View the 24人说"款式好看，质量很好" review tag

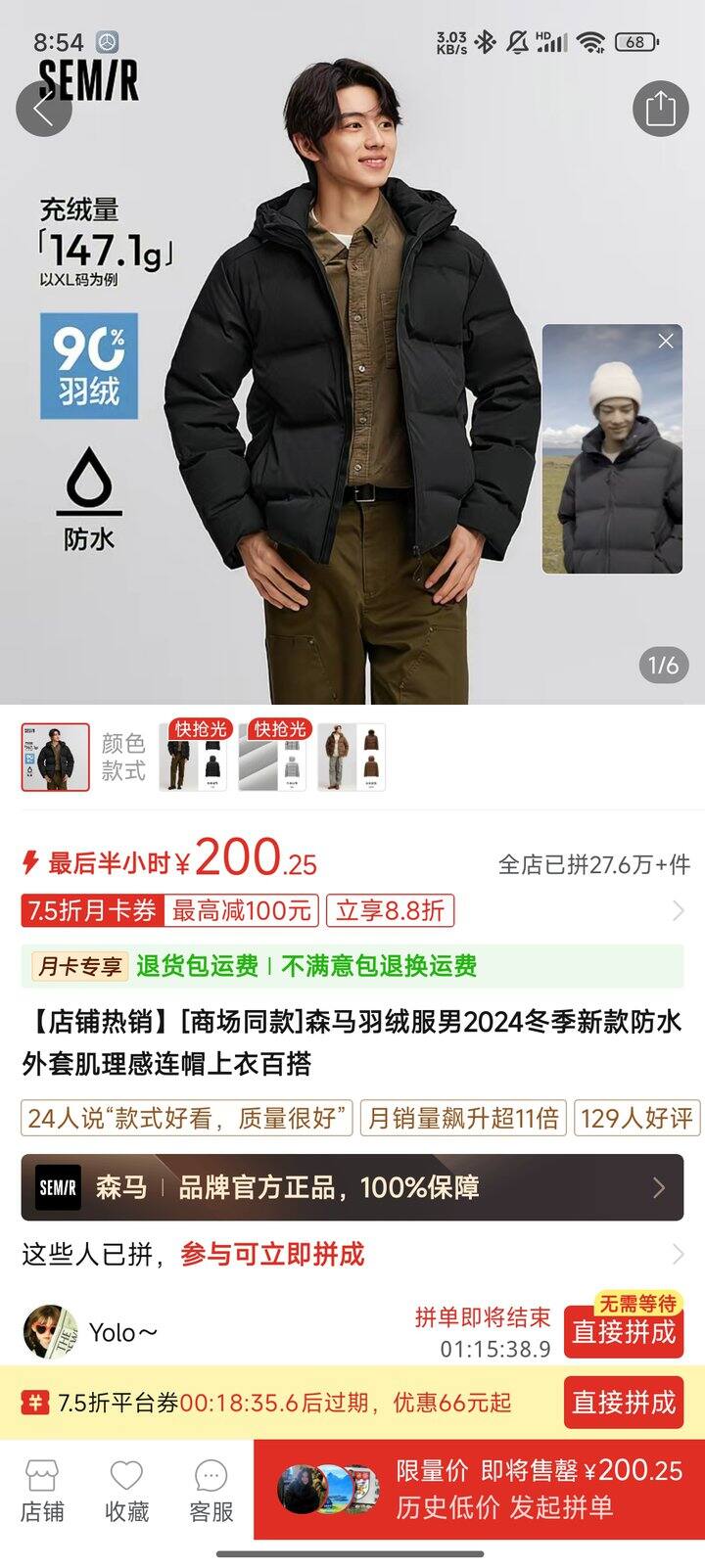(187, 1118)
